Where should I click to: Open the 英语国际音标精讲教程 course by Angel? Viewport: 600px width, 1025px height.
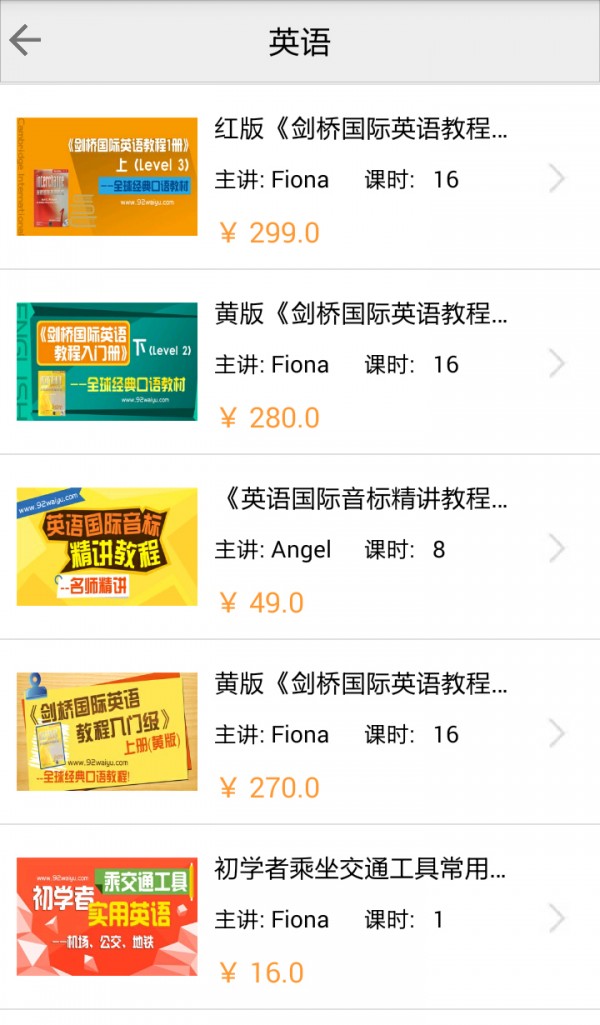[300, 547]
